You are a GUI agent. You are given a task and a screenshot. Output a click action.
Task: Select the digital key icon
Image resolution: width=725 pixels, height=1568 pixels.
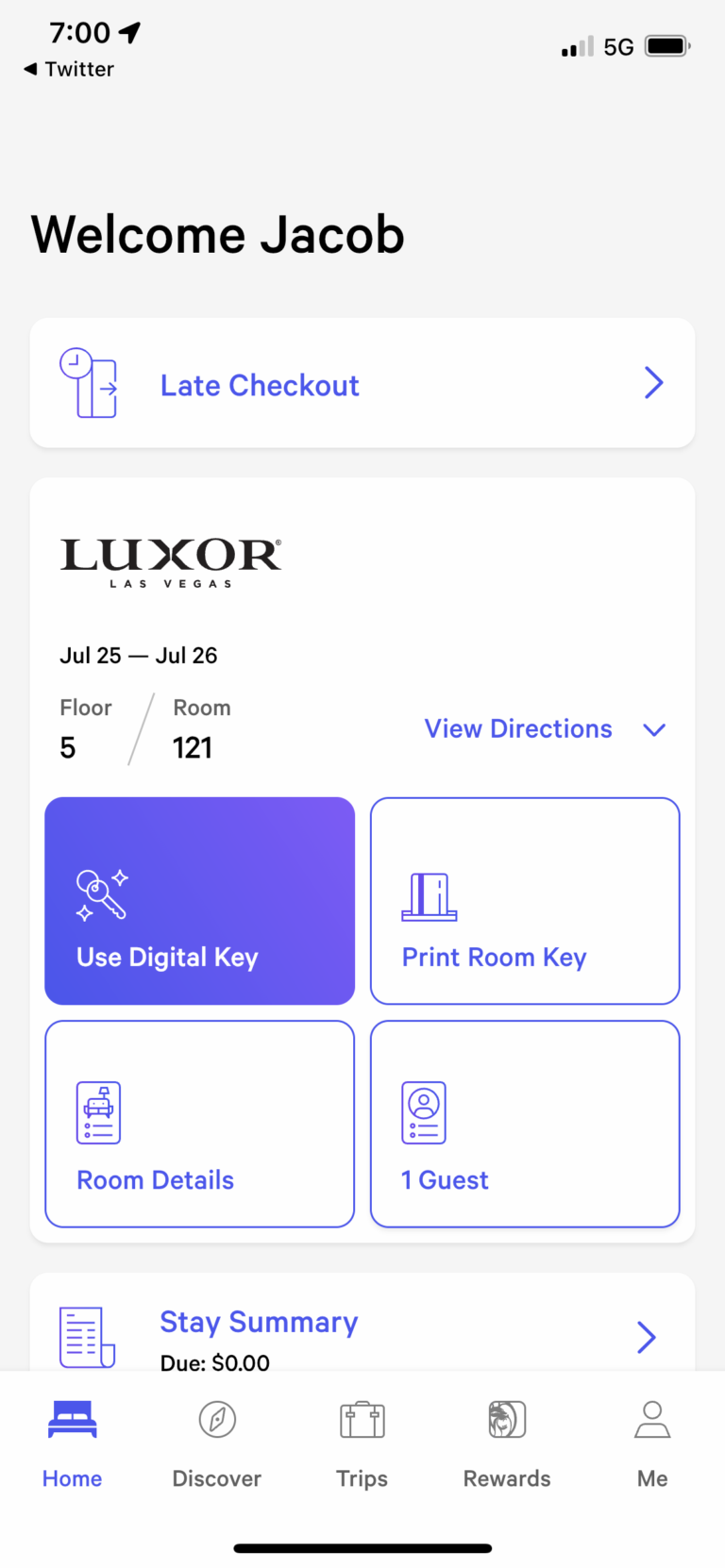[x=99, y=892]
